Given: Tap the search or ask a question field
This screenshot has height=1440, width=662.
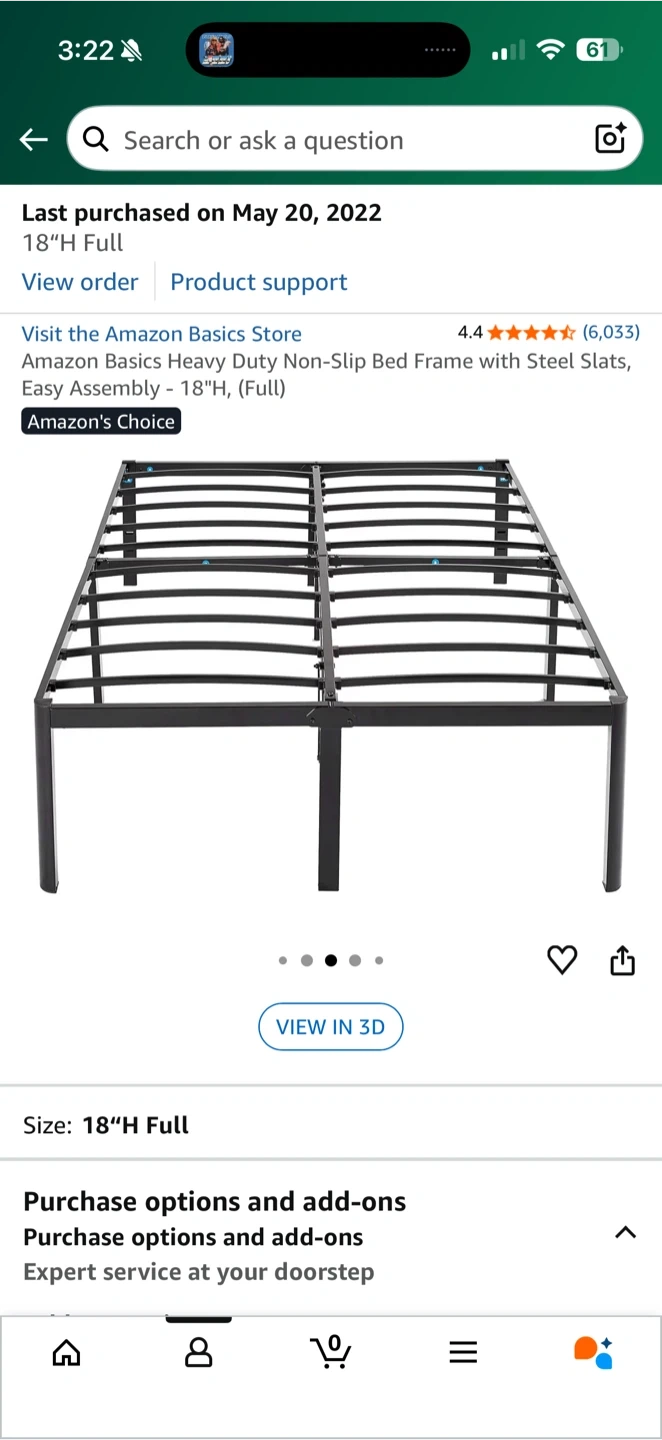Looking at the screenshot, I should click(330, 140).
